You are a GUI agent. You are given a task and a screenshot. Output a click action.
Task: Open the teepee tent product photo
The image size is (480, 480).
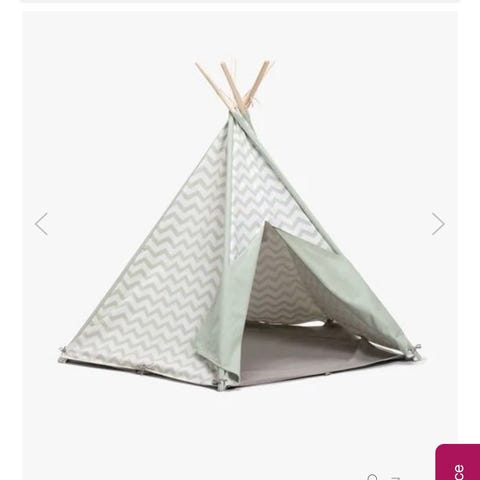point(240,227)
